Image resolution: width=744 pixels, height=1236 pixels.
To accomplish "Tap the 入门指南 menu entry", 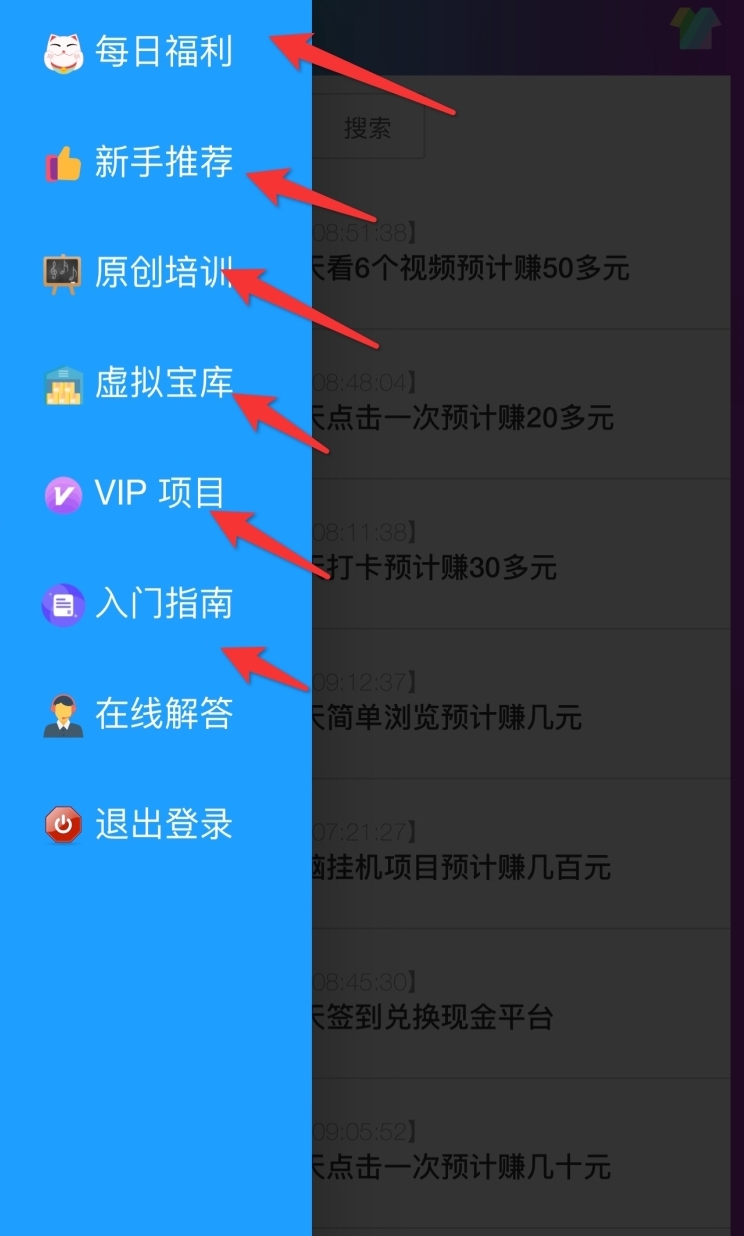I will (162, 604).
